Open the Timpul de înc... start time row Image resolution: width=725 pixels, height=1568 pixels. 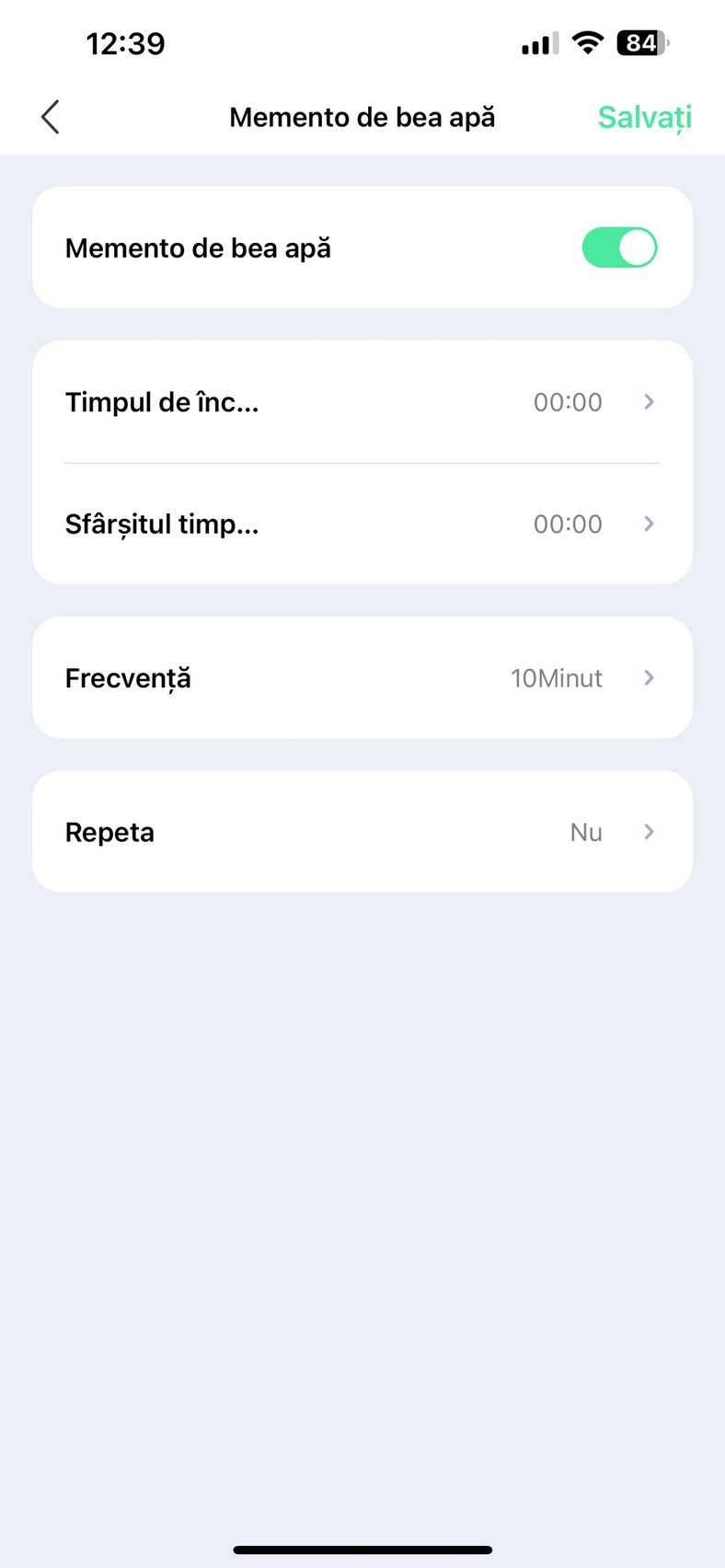[362, 402]
